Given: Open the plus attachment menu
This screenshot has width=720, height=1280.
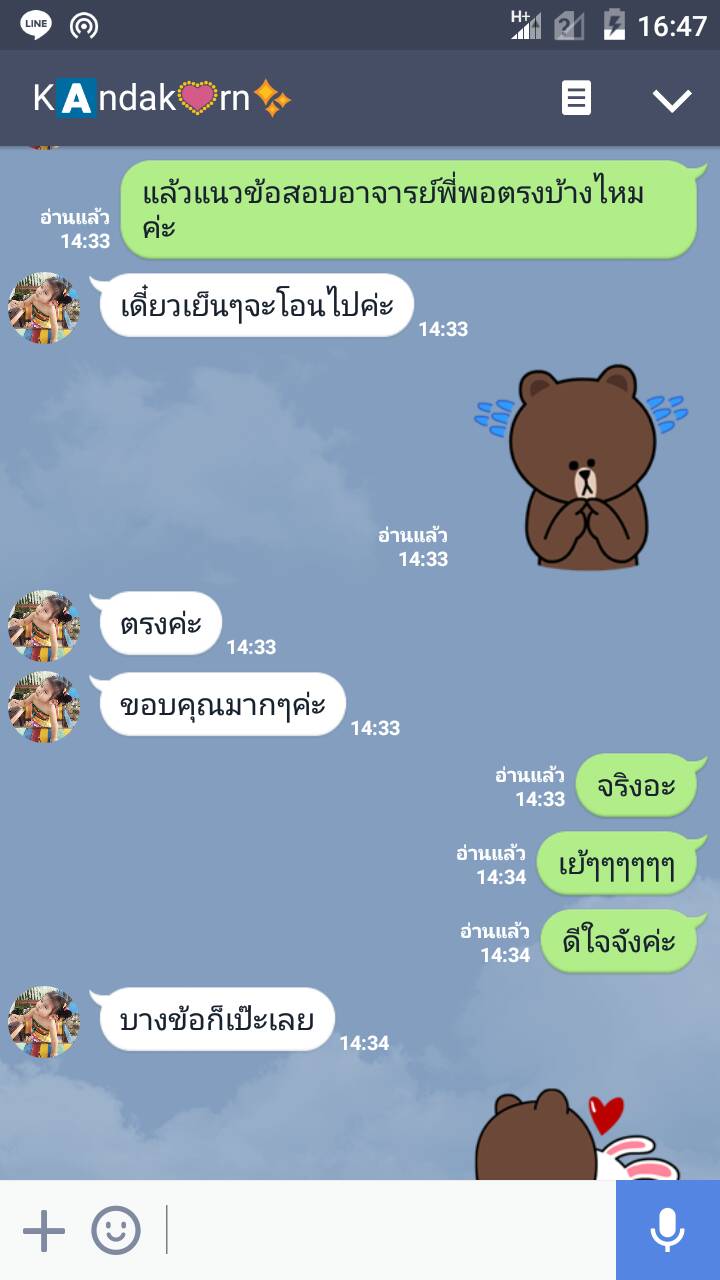Looking at the screenshot, I should point(43,1230).
